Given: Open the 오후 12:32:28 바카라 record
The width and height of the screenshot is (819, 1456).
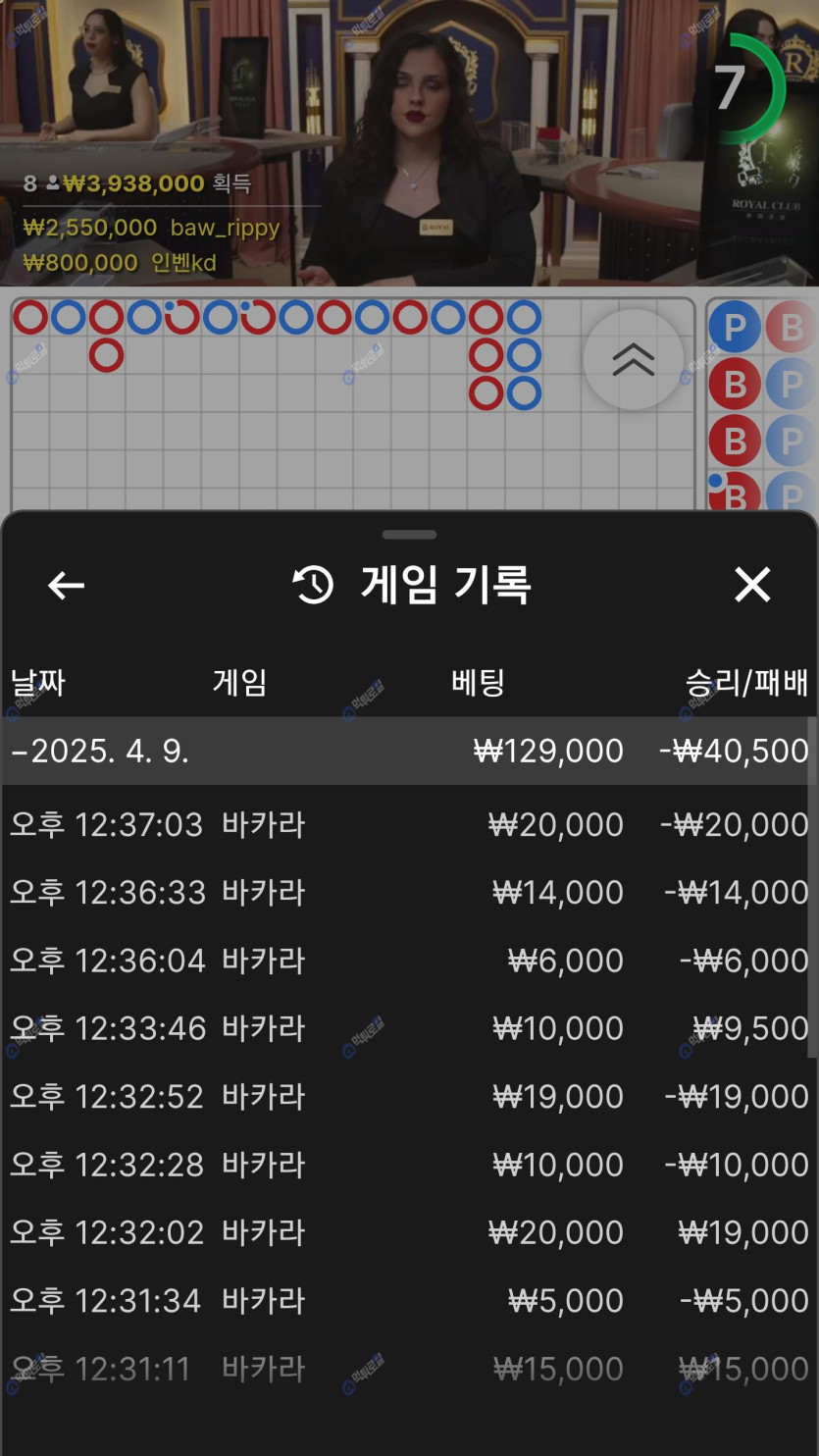Looking at the screenshot, I should pos(408,1165).
